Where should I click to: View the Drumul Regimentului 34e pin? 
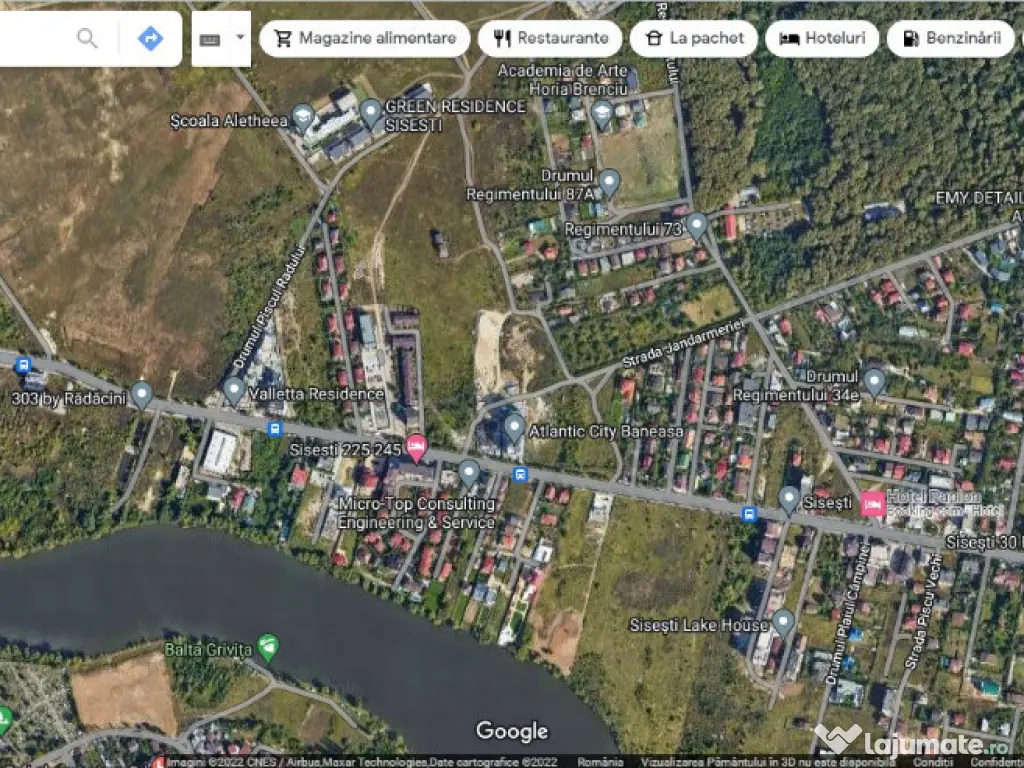(874, 381)
